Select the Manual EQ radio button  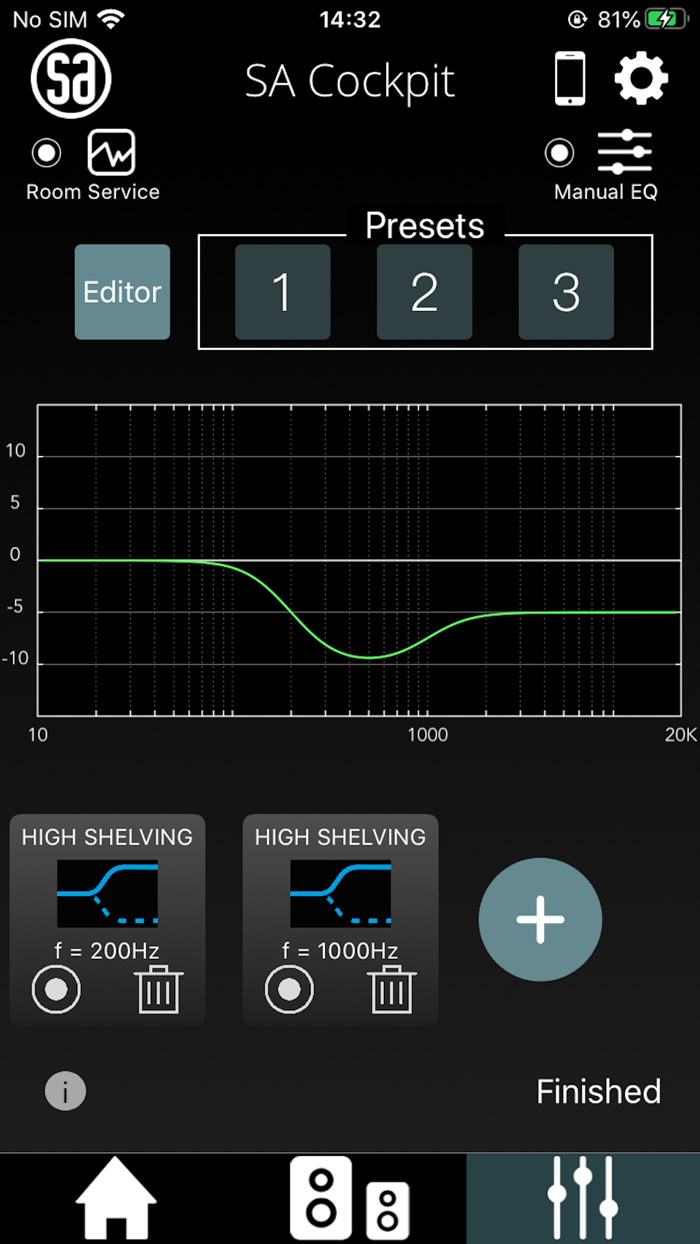point(560,153)
